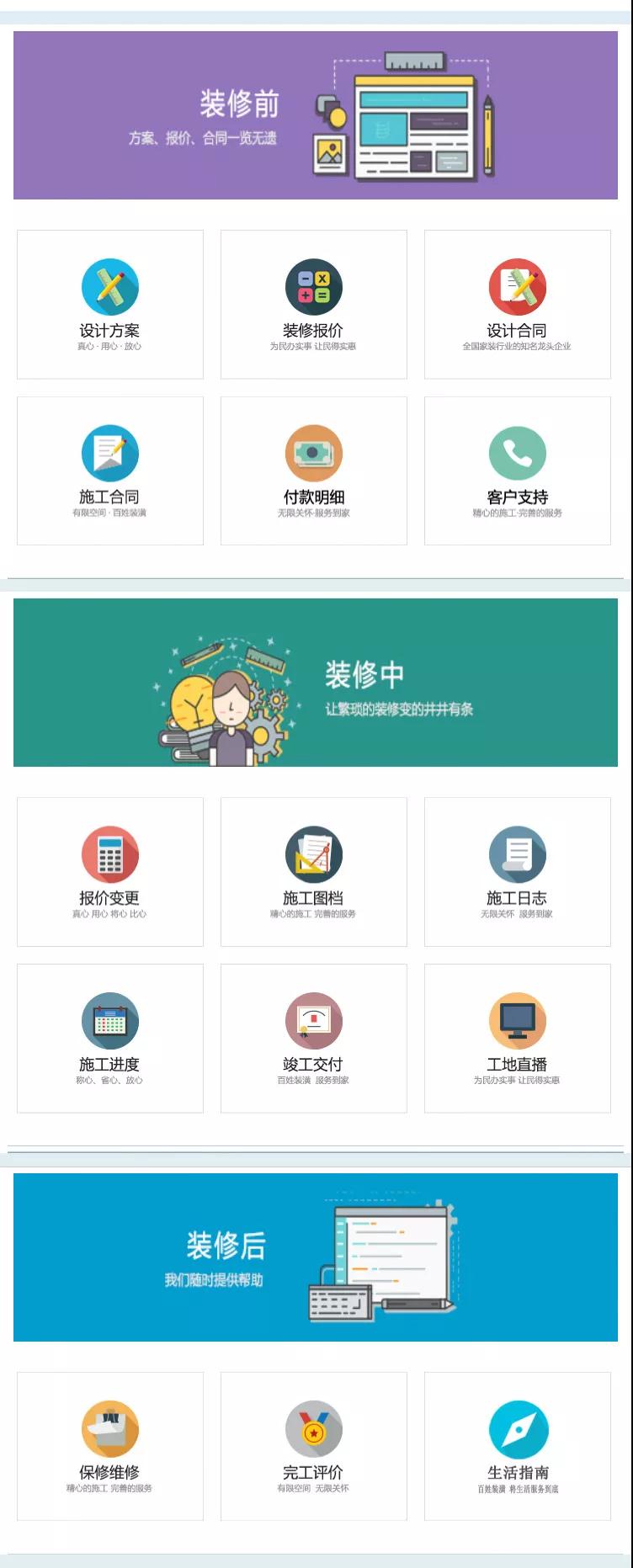Screen dimensions: 633x1568
Task: View 施工图档 drawings
Action: click(313, 871)
